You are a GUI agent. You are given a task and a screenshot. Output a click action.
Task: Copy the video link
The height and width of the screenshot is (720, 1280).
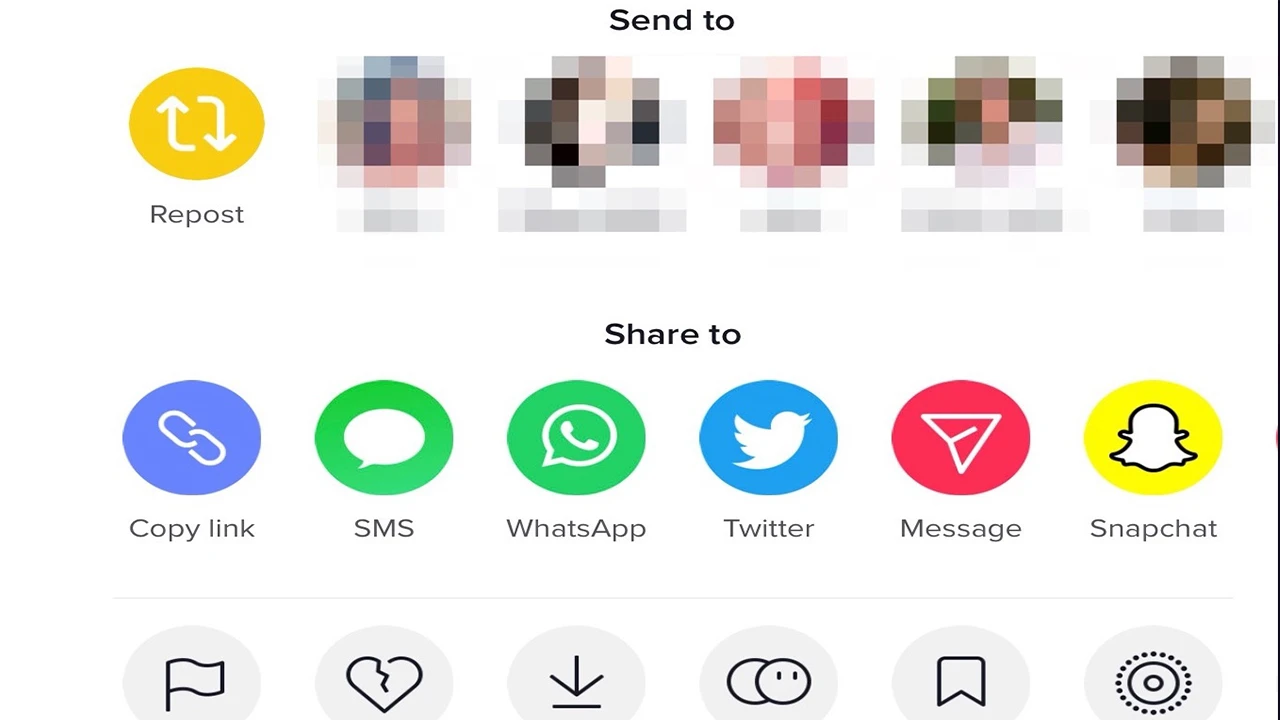[192, 438]
